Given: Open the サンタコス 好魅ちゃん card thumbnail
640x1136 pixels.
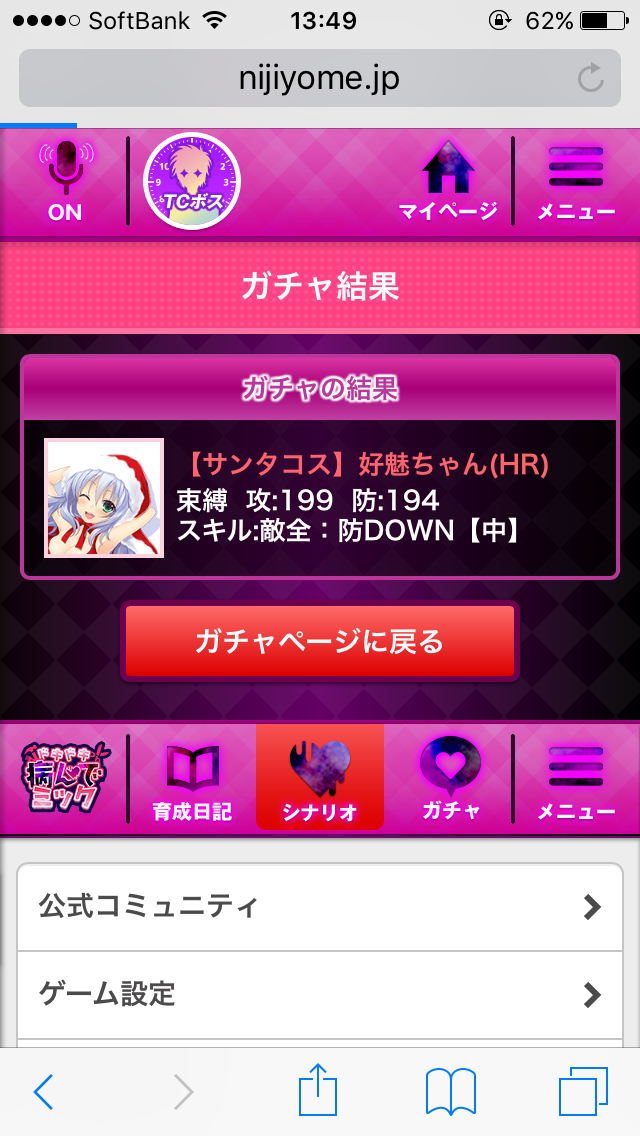Looking at the screenshot, I should click(x=104, y=497).
